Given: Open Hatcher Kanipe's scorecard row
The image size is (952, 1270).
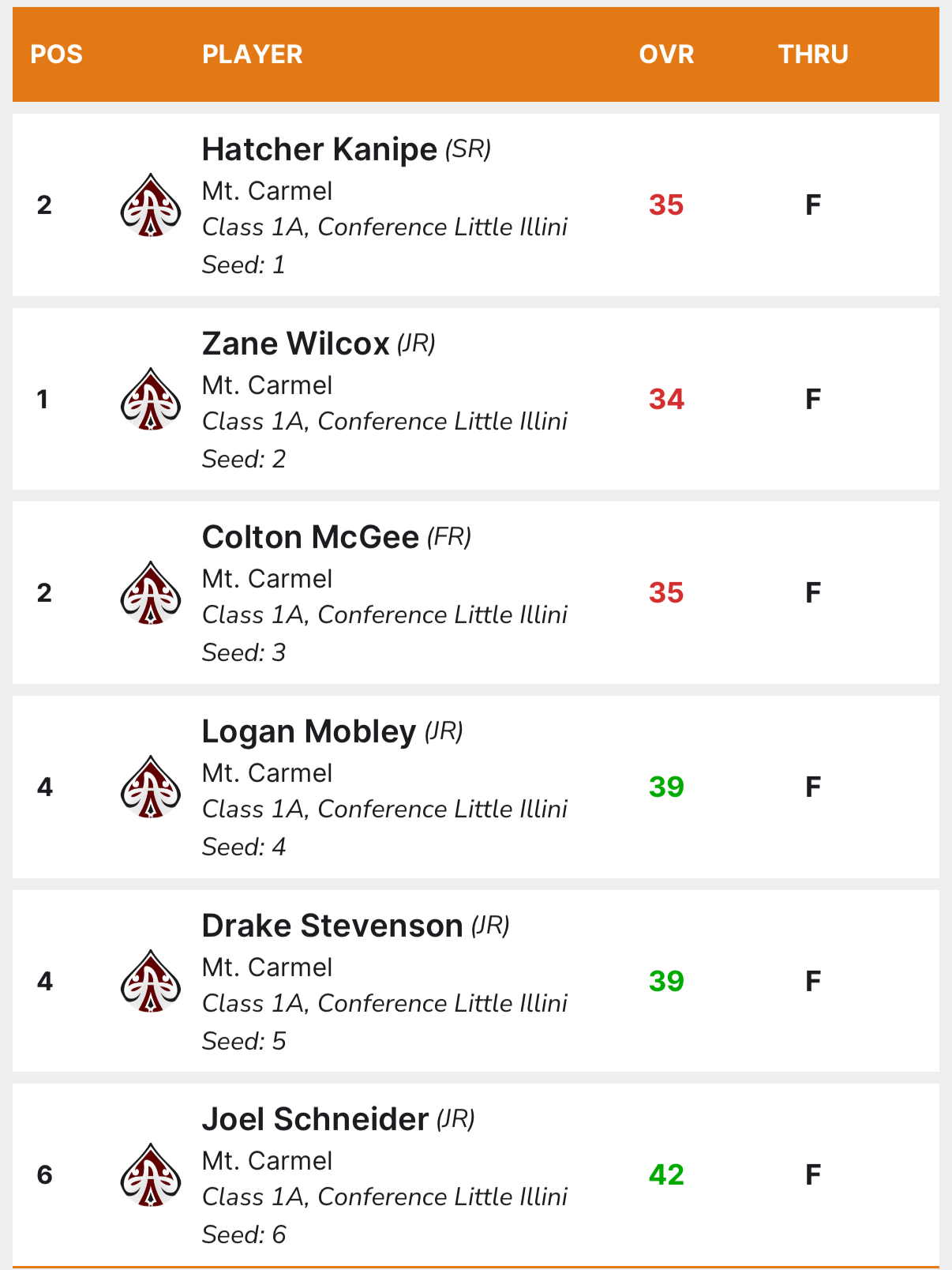Looking at the screenshot, I should (x=476, y=205).
